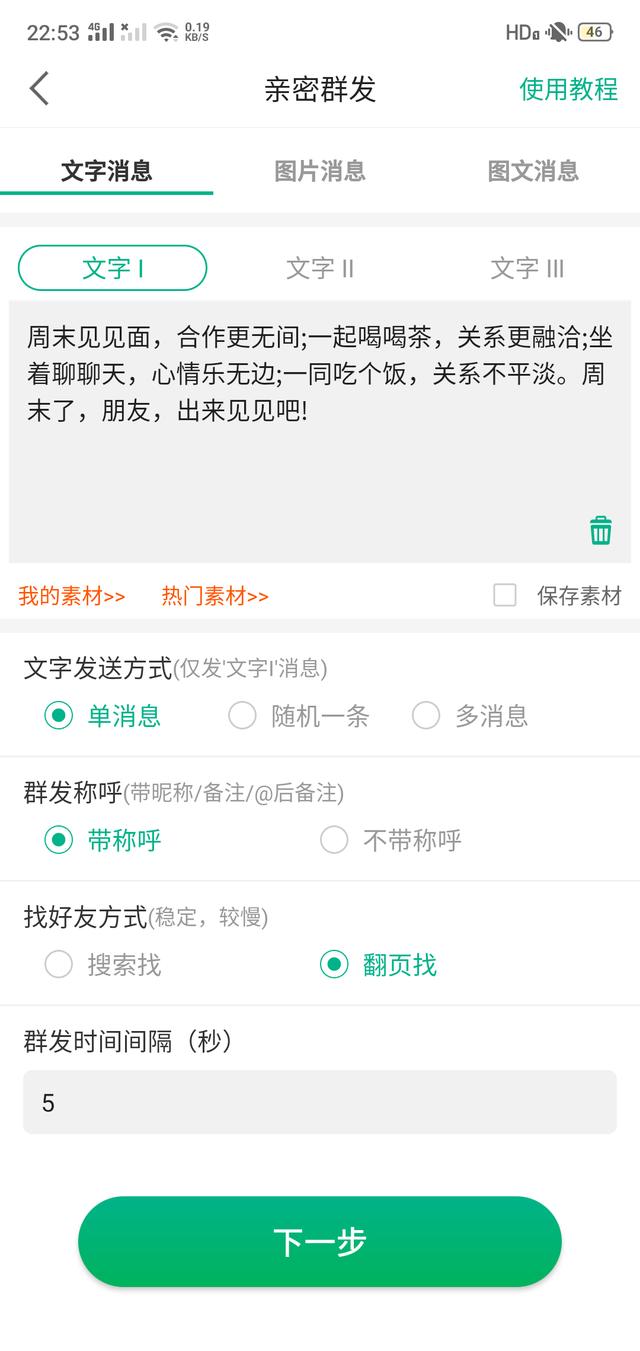This screenshot has height=1351, width=640.
Task: Edit the 群发时间间隔 seconds field
Action: coord(320,1102)
